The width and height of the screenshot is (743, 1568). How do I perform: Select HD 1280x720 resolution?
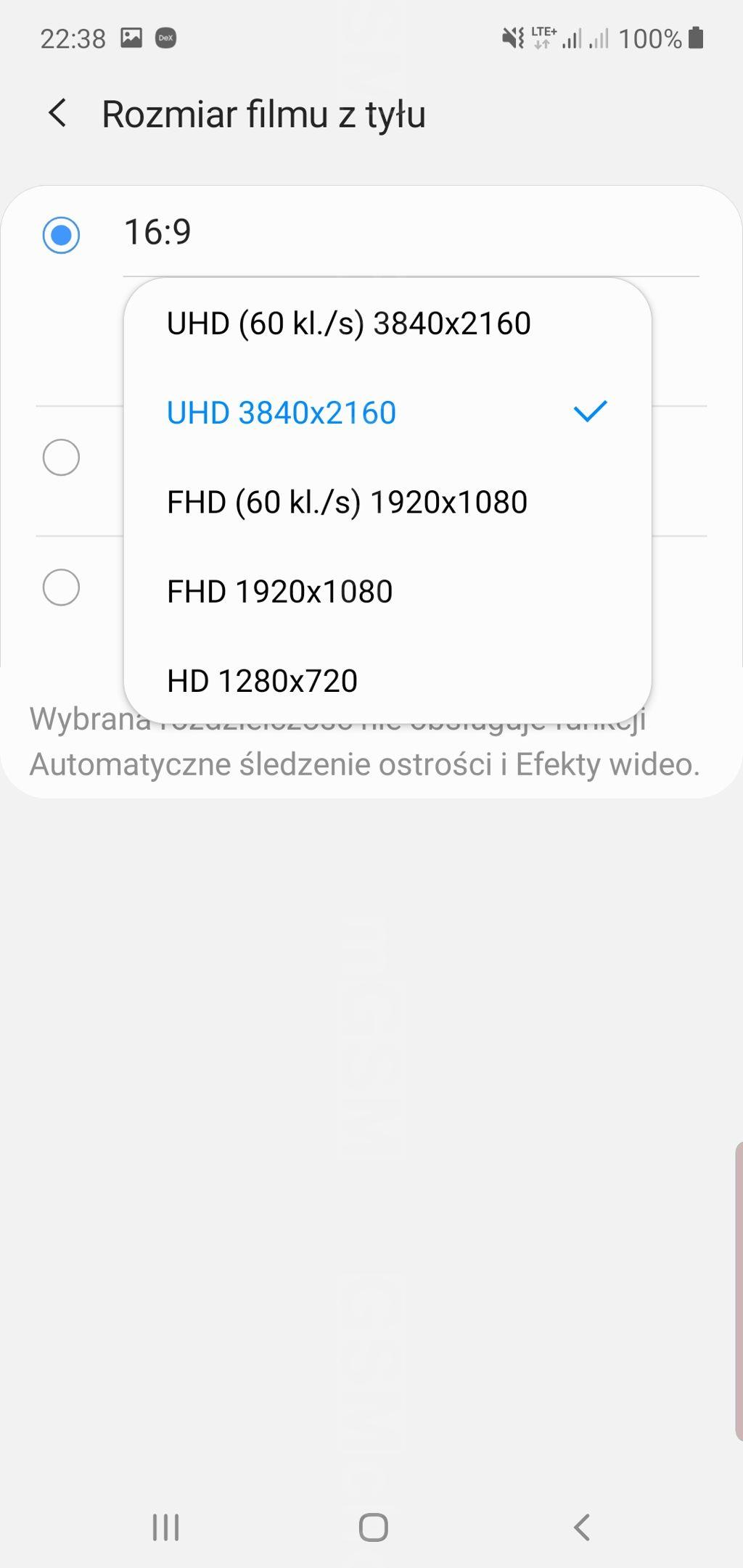[x=263, y=681]
